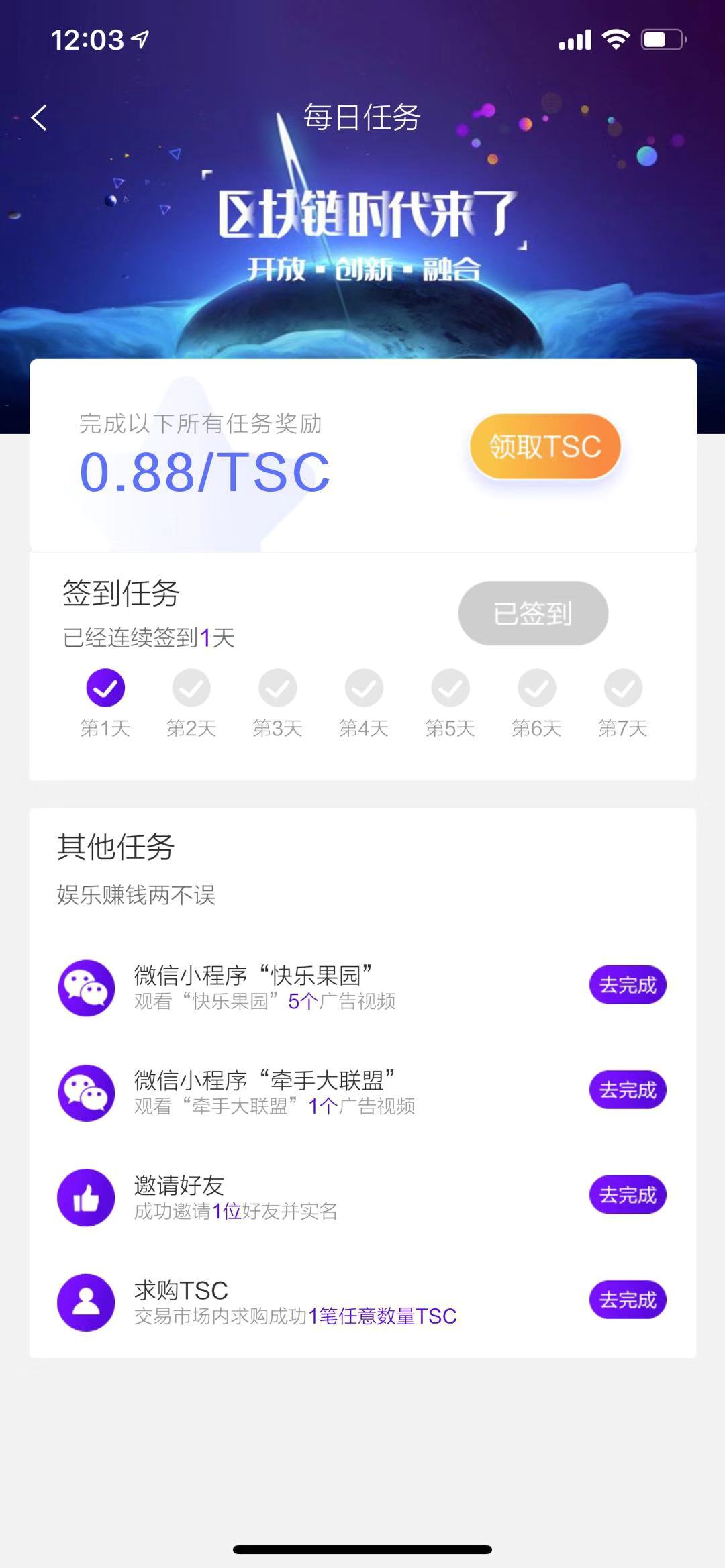This screenshot has width=725, height=1568.
Task: Tap the Wi-Fi icon in status bar
Action: [614, 40]
